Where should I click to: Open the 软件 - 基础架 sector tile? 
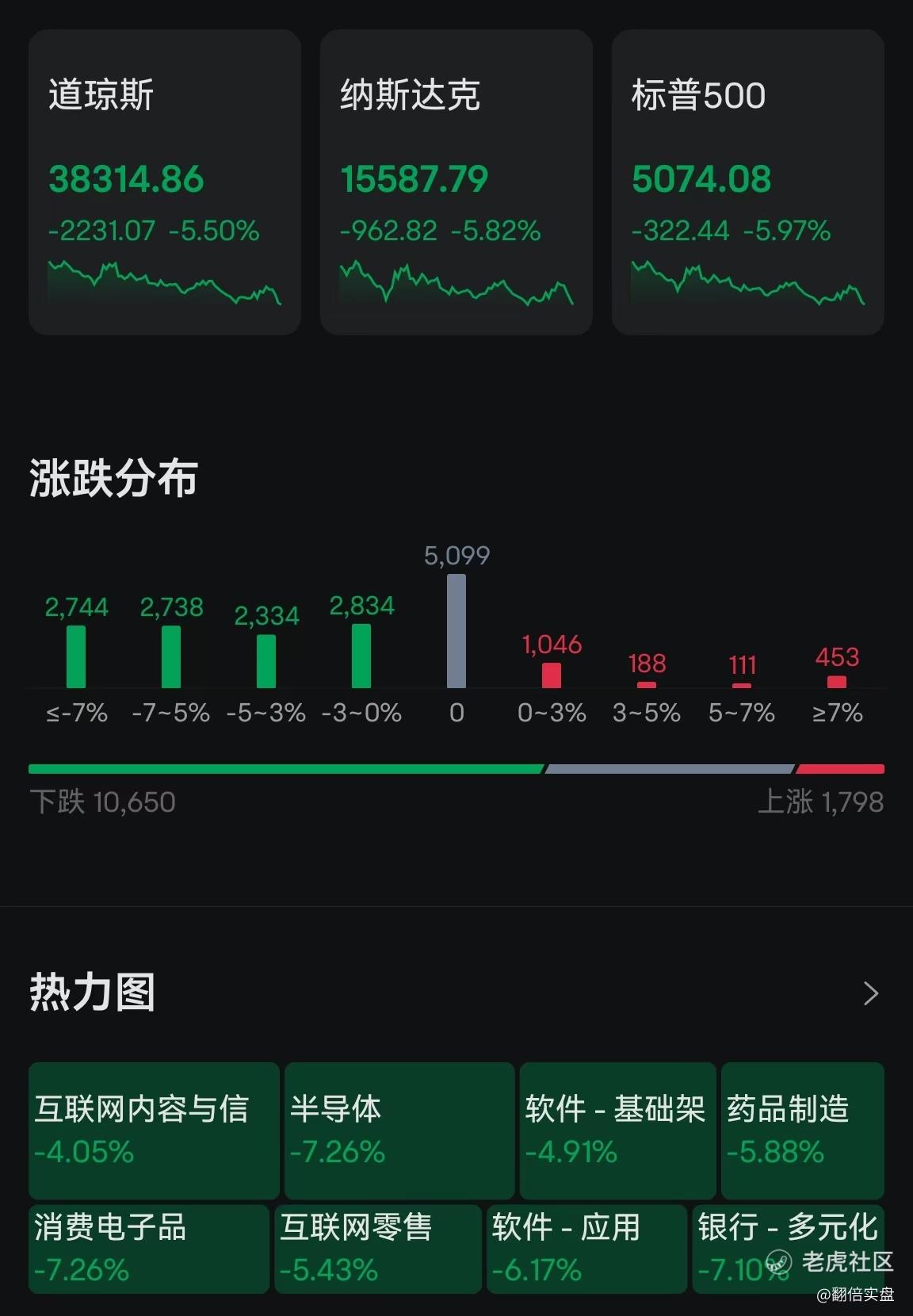pyautogui.click(x=617, y=1130)
